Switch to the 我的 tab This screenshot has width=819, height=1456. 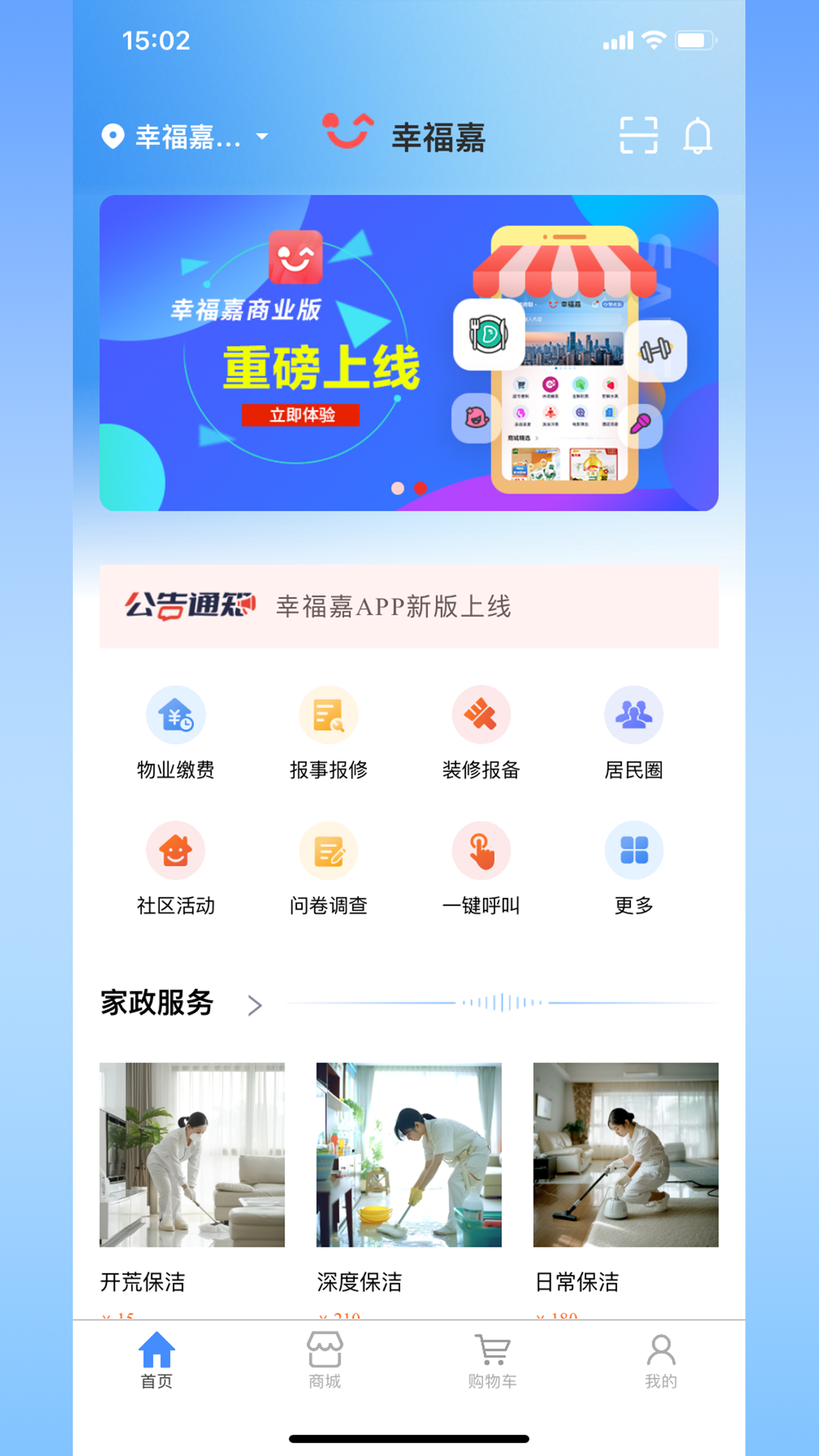click(661, 1361)
